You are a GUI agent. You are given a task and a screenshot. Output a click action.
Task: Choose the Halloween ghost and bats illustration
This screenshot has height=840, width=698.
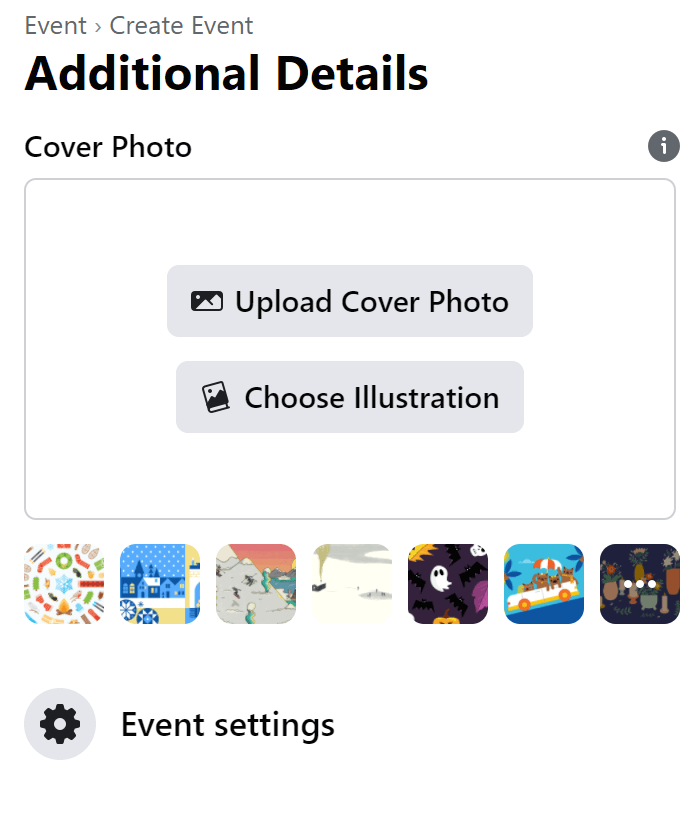[x=448, y=584]
